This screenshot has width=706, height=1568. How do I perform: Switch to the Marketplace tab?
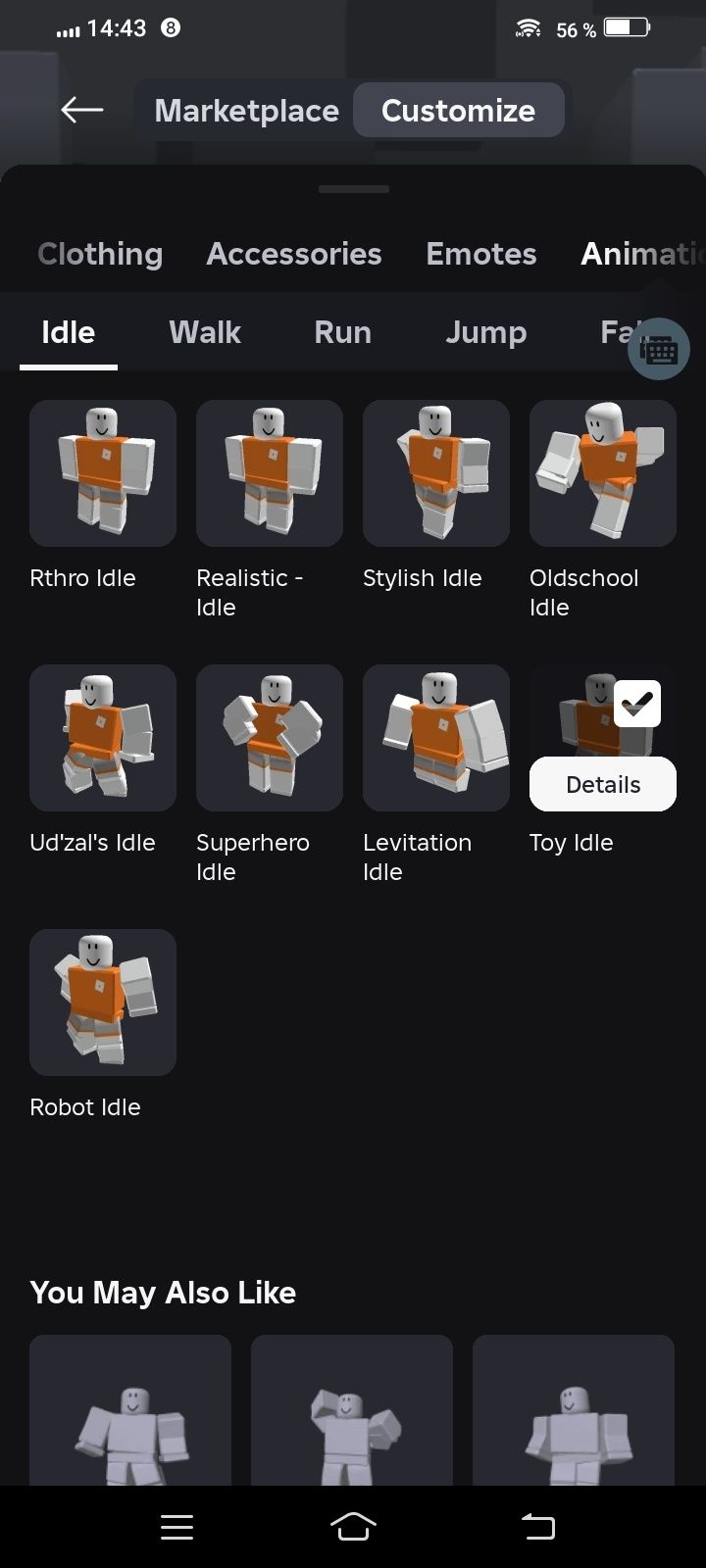(246, 111)
